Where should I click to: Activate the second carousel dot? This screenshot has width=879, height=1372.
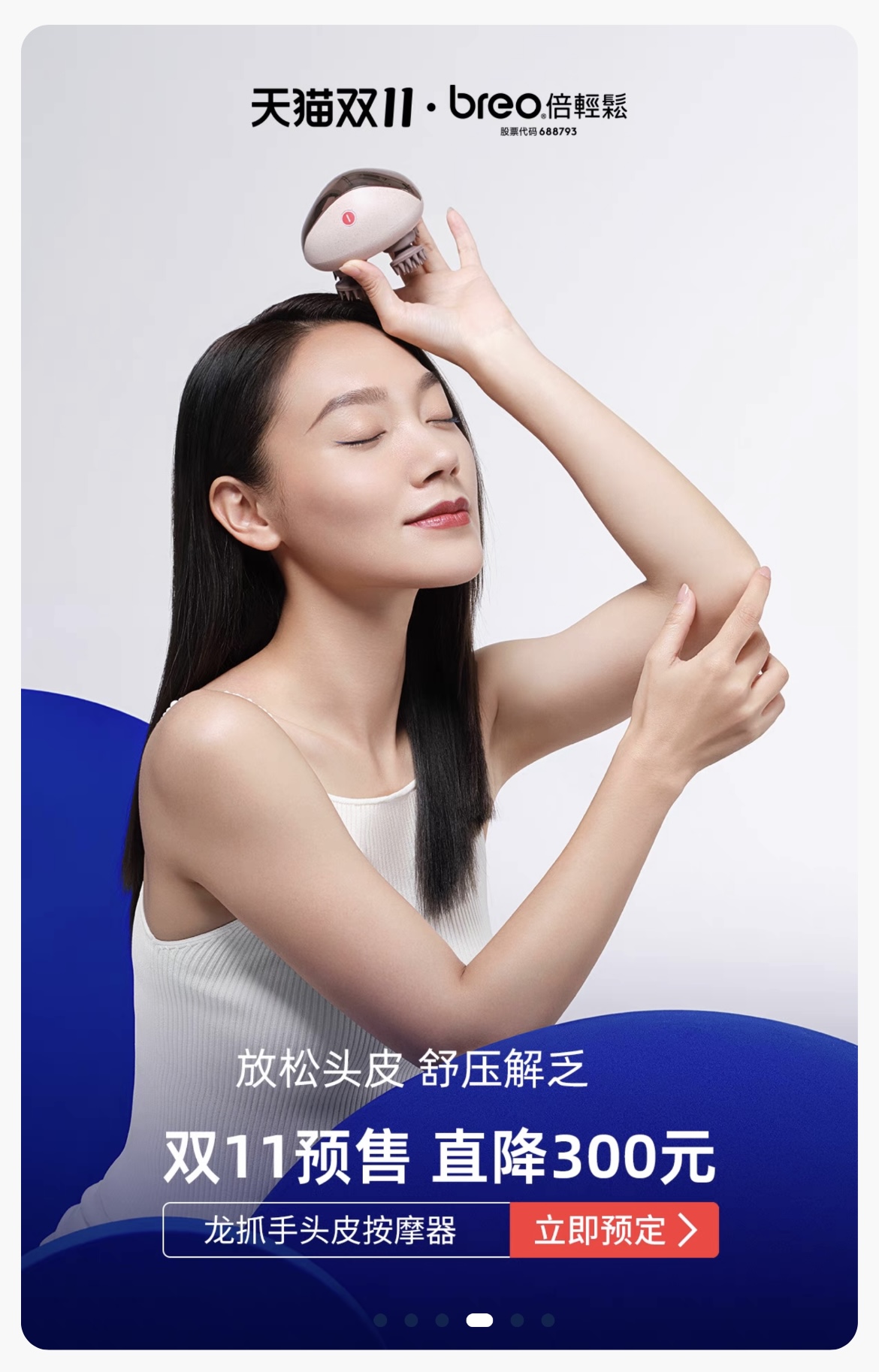coord(411,1319)
